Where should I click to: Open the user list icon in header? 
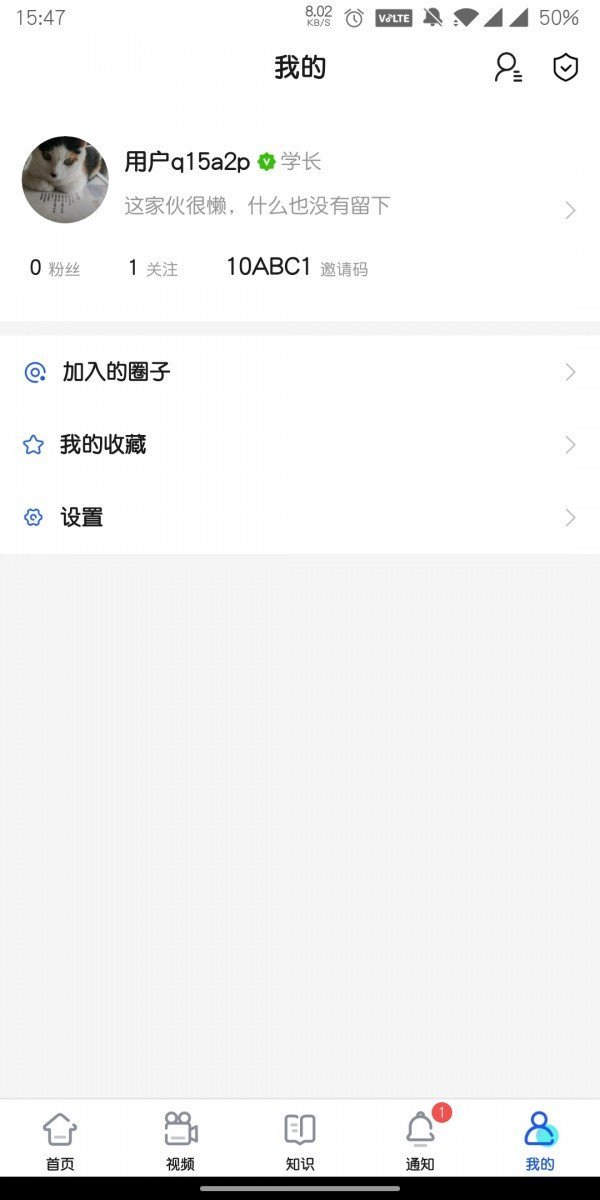pyautogui.click(x=508, y=68)
